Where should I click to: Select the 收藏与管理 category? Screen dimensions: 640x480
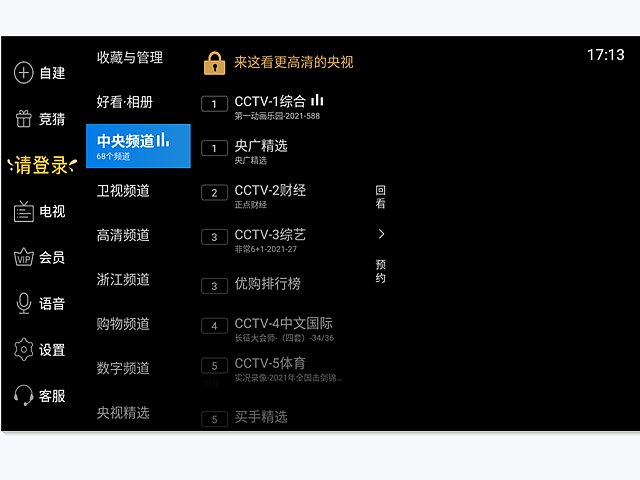(x=130, y=58)
